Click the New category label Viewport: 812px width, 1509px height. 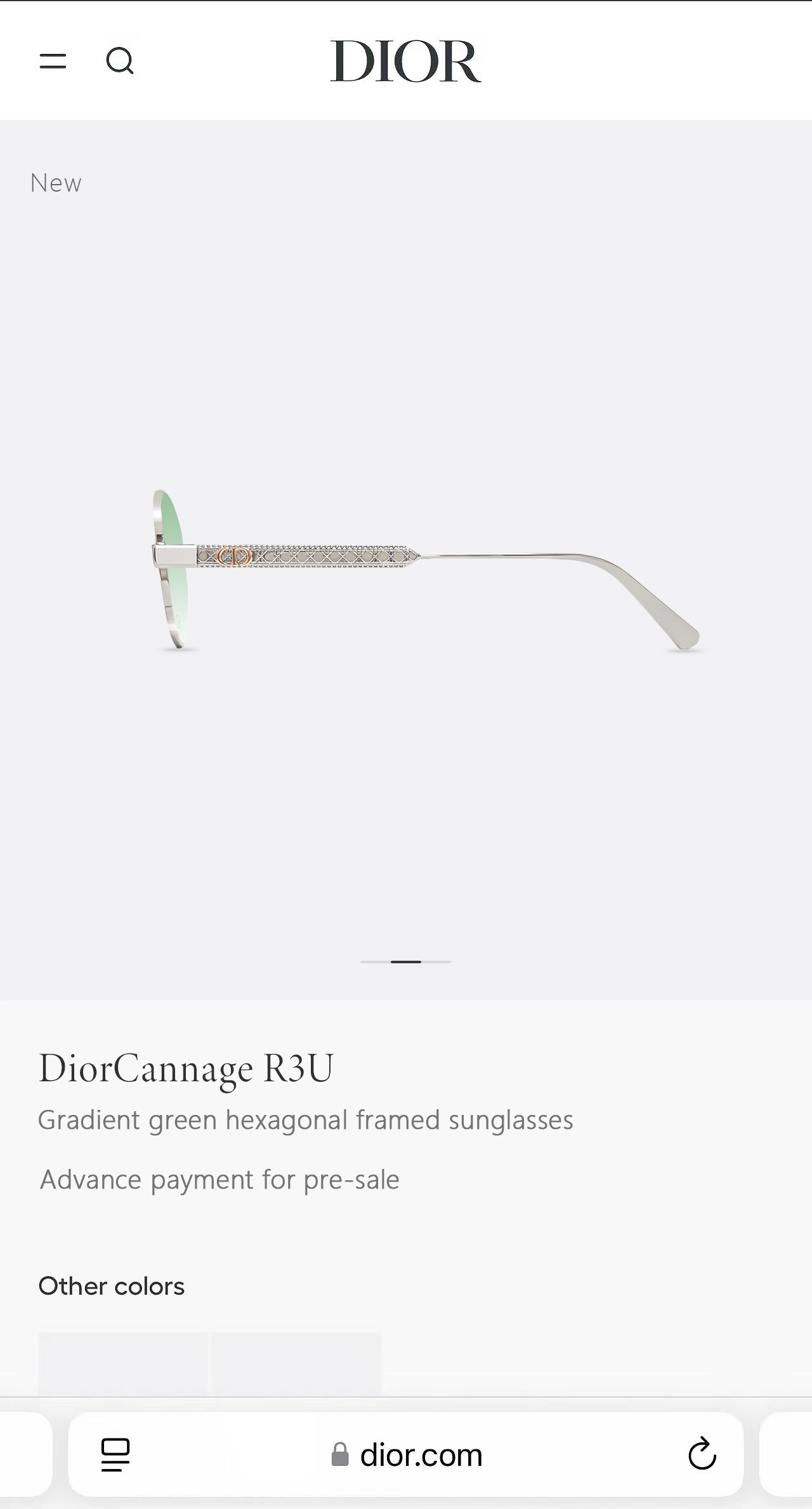55,183
